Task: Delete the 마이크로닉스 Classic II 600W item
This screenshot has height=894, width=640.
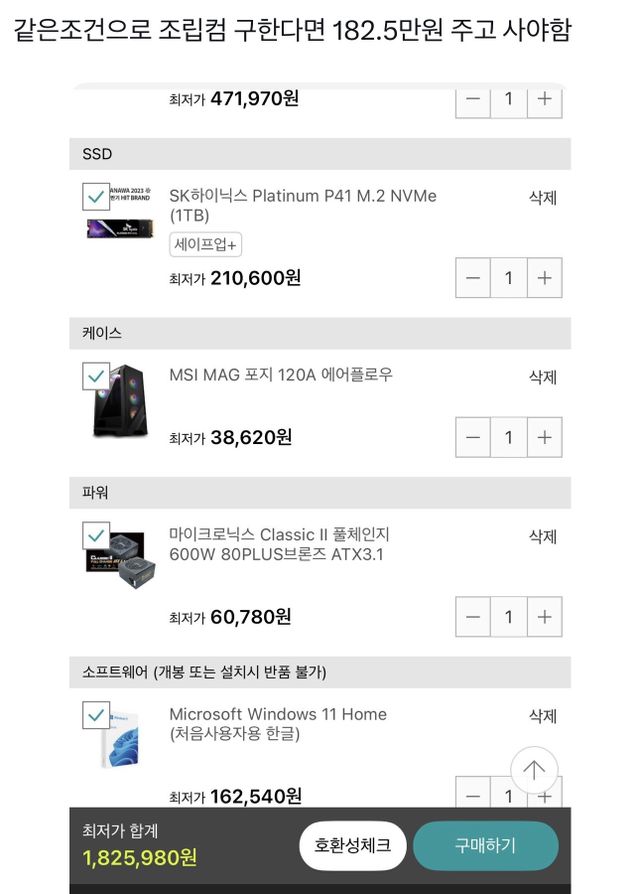Action: coord(542,537)
